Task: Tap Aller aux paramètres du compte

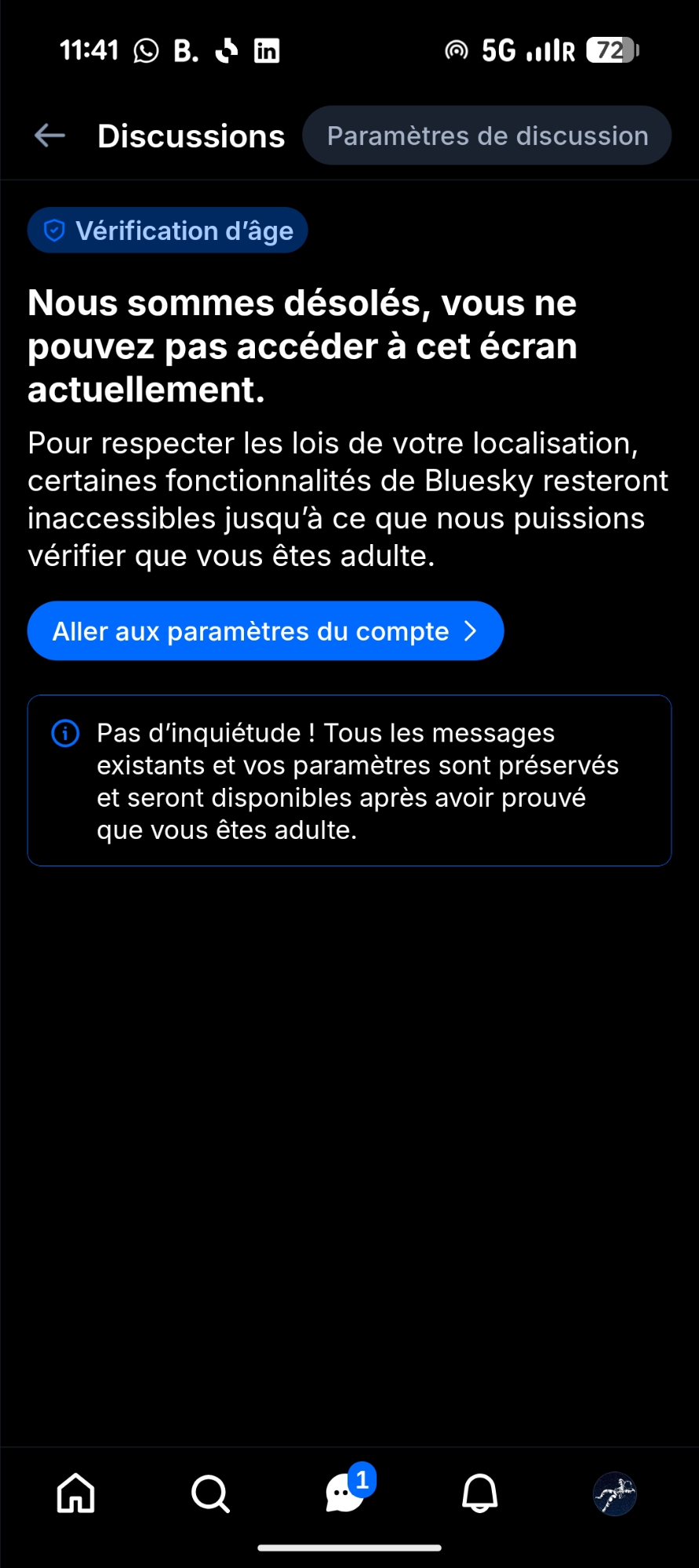Action: pyautogui.click(x=265, y=631)
